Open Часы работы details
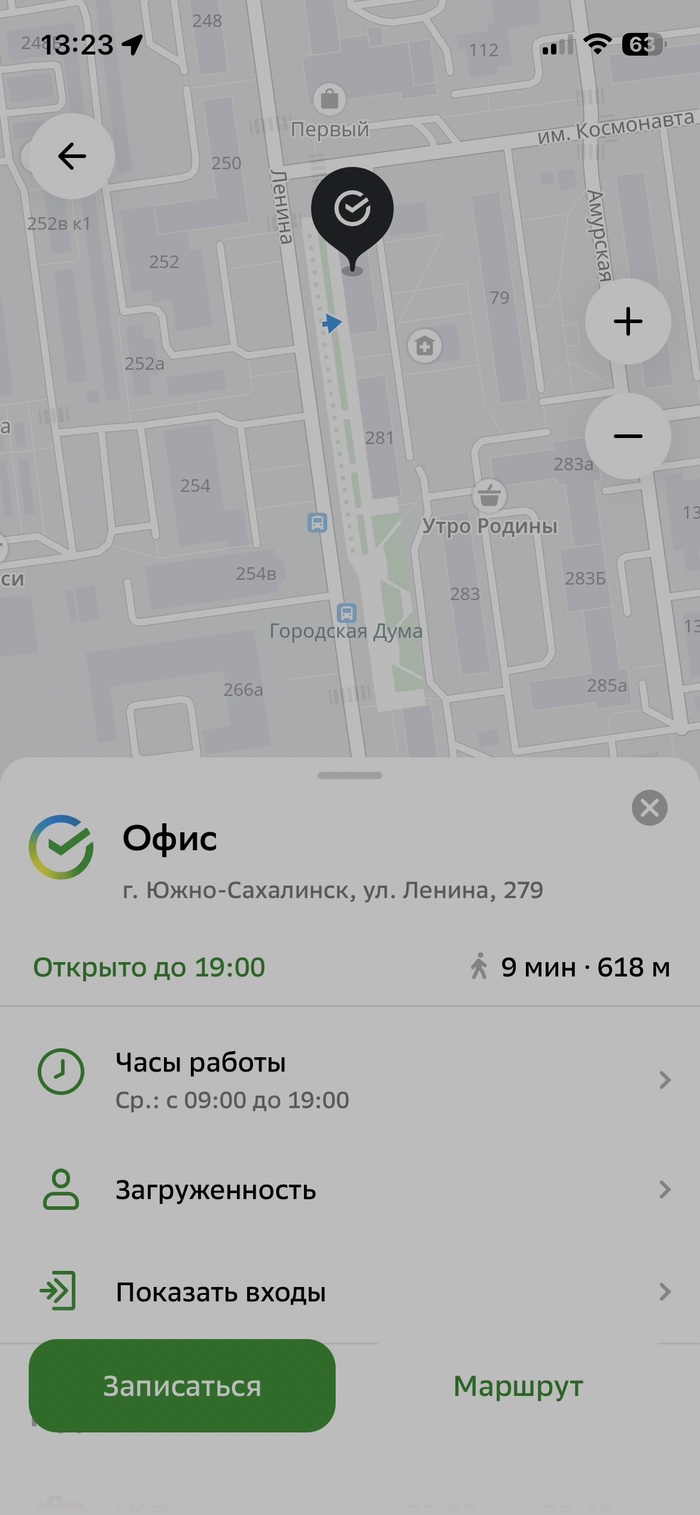The height and width of the screenshot is (1515, 700). [x=350, y=1080]
